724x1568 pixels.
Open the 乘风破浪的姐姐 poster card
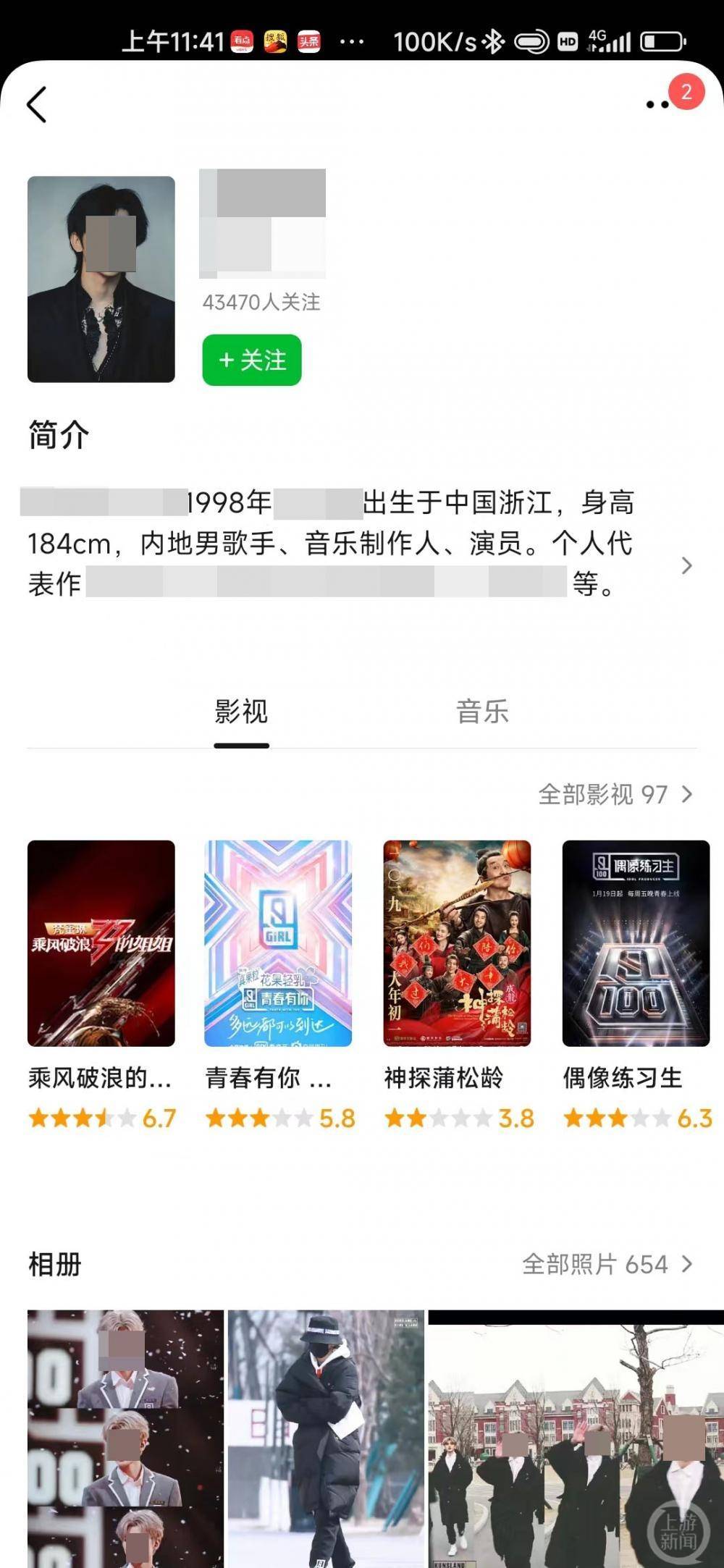coord(101,943)
